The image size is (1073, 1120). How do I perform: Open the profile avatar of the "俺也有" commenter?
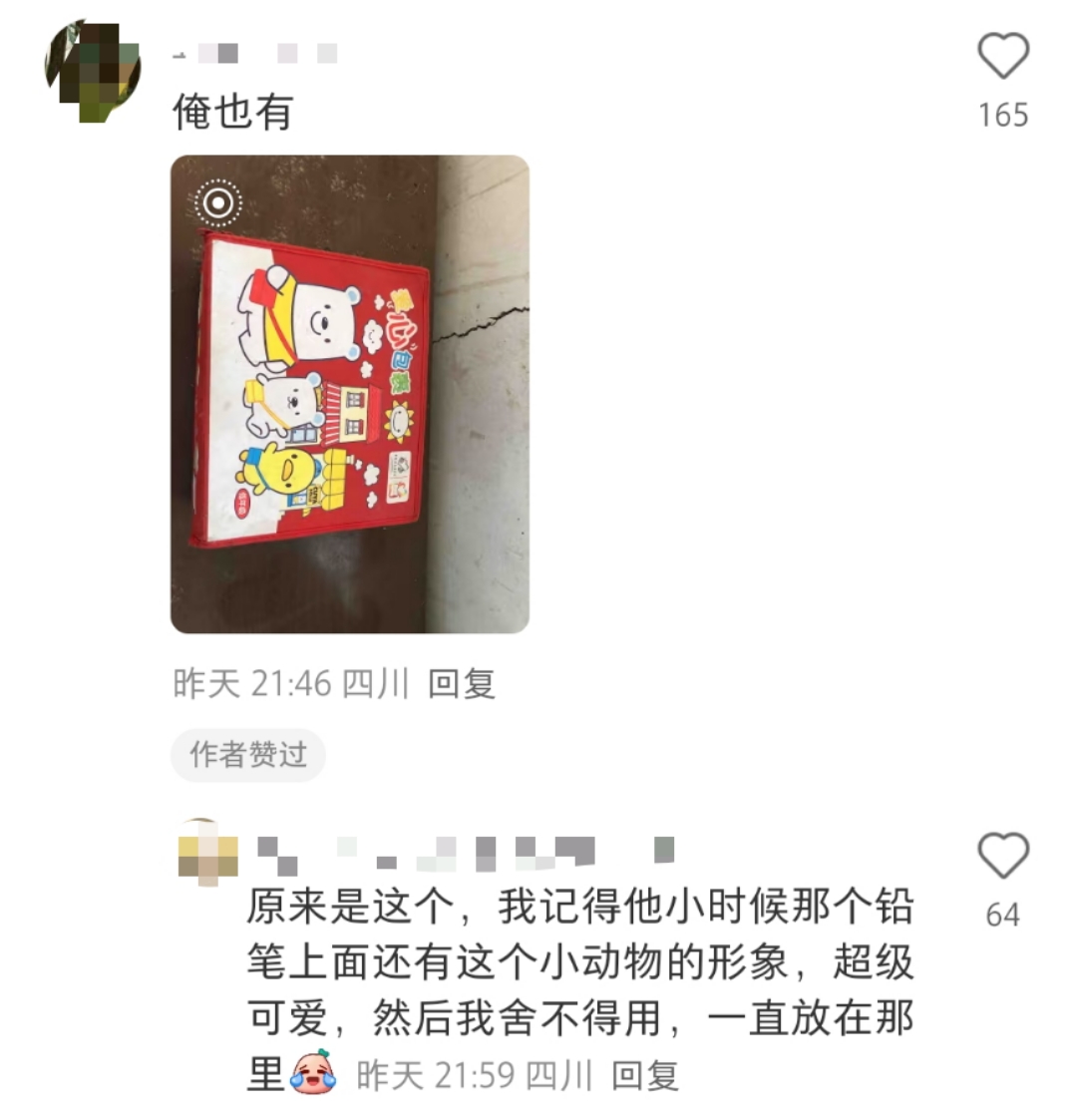[94, 71]
